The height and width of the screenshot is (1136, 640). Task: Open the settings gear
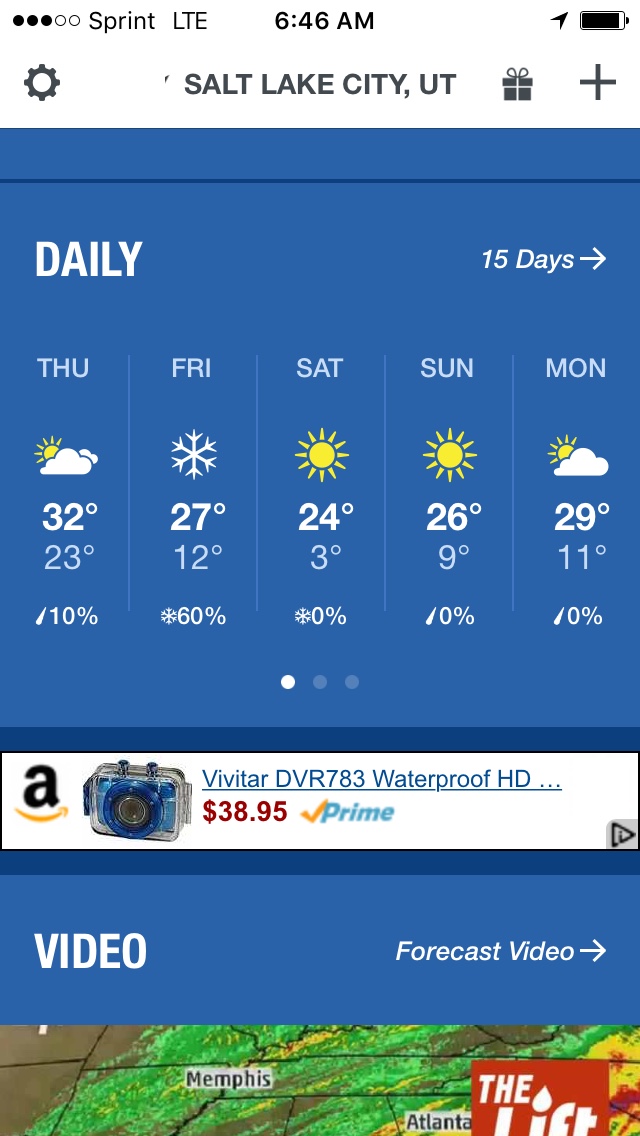pyautogui.click(x=42, y=83)
